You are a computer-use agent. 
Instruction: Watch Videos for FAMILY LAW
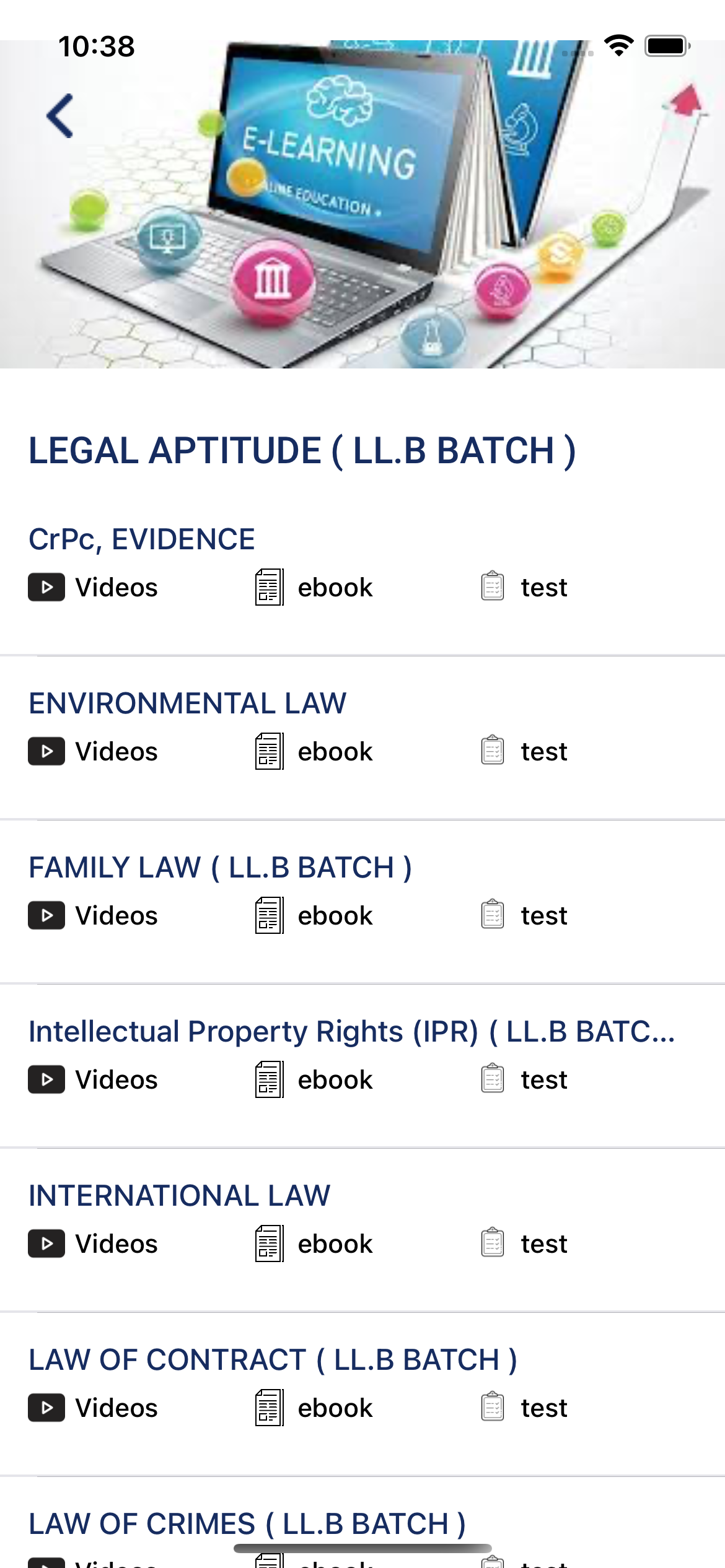[93, 915]
